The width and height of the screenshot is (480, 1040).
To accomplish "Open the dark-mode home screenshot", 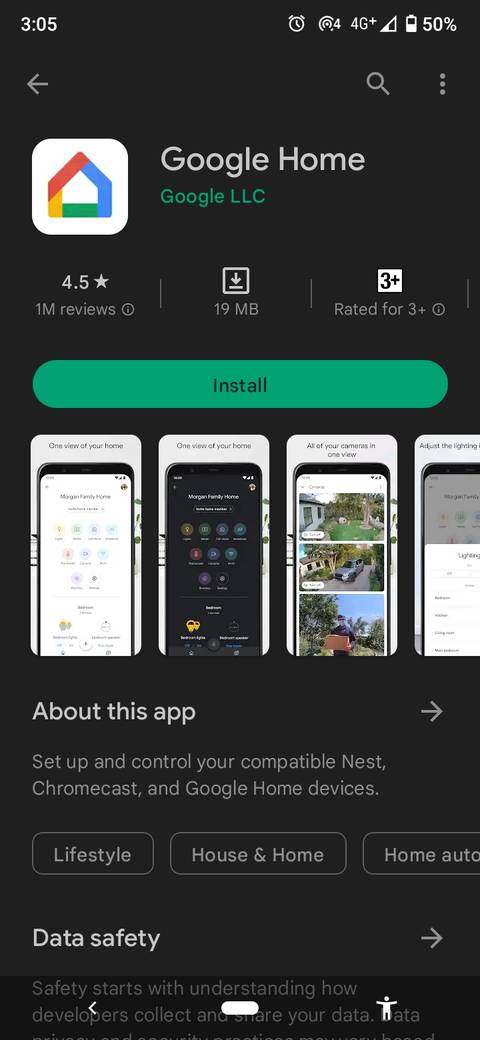I will click(213, 545).
